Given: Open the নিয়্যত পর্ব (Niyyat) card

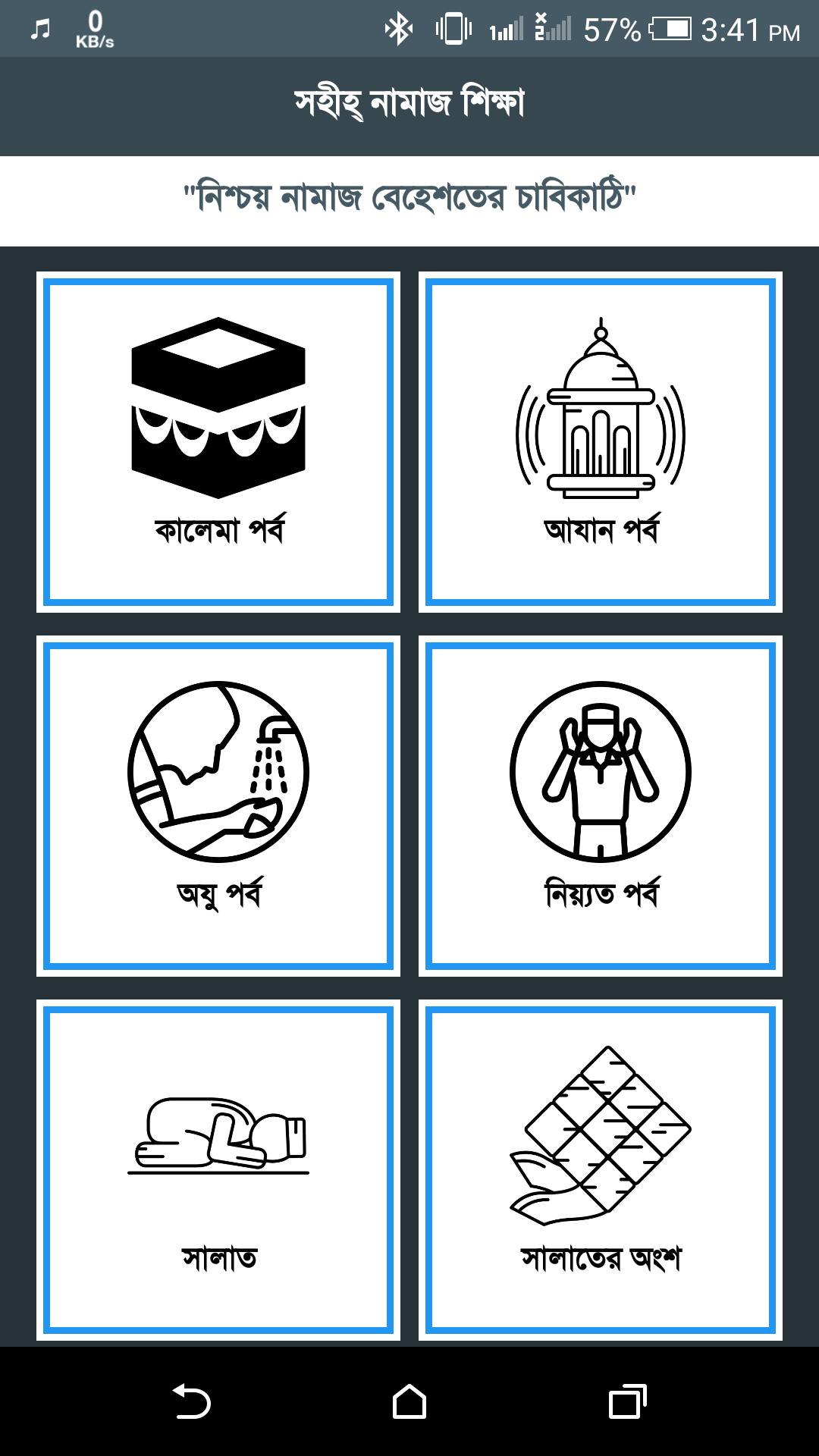Looking at the screenshot, I should [600, 805].
